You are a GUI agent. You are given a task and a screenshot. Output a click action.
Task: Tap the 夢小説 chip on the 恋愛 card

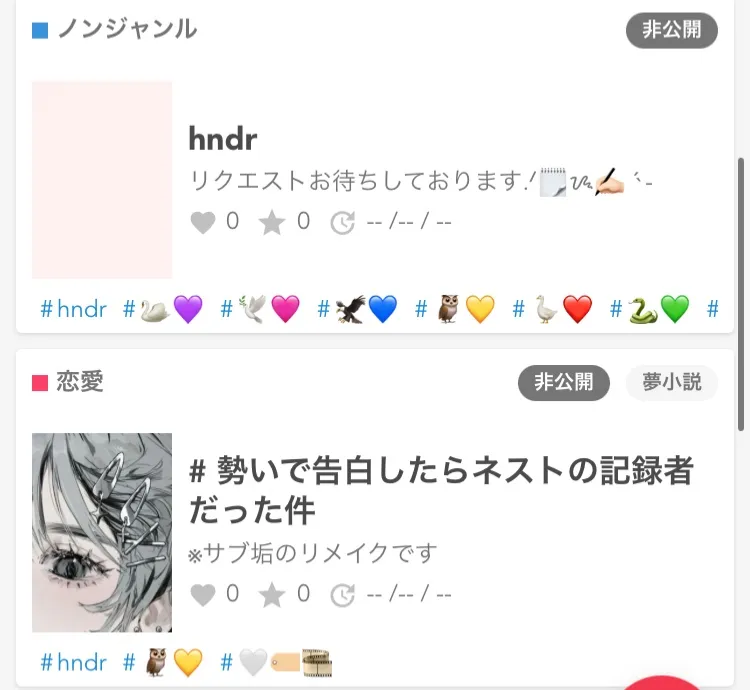pos(671,382)
